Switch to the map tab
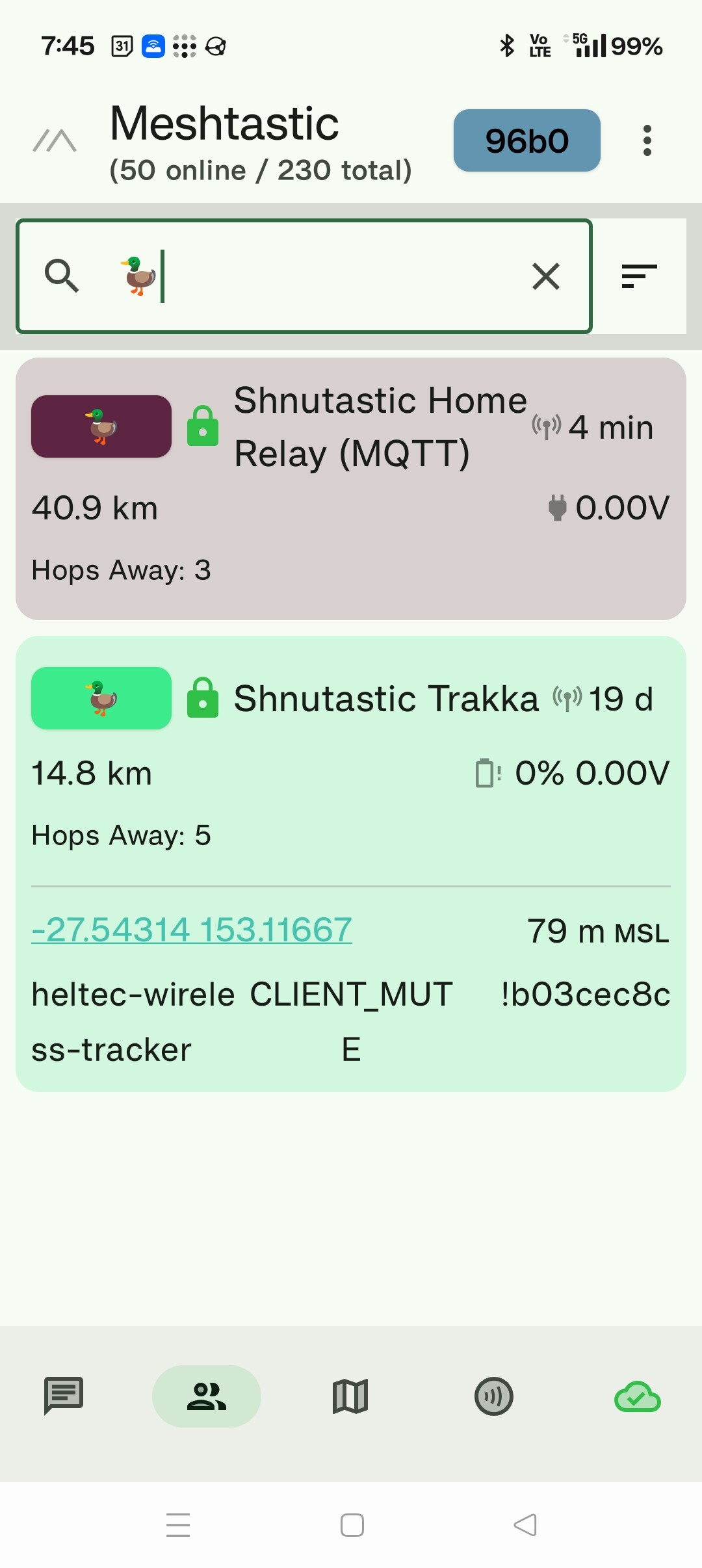The image size is (702, 1568). point(350,1396)
